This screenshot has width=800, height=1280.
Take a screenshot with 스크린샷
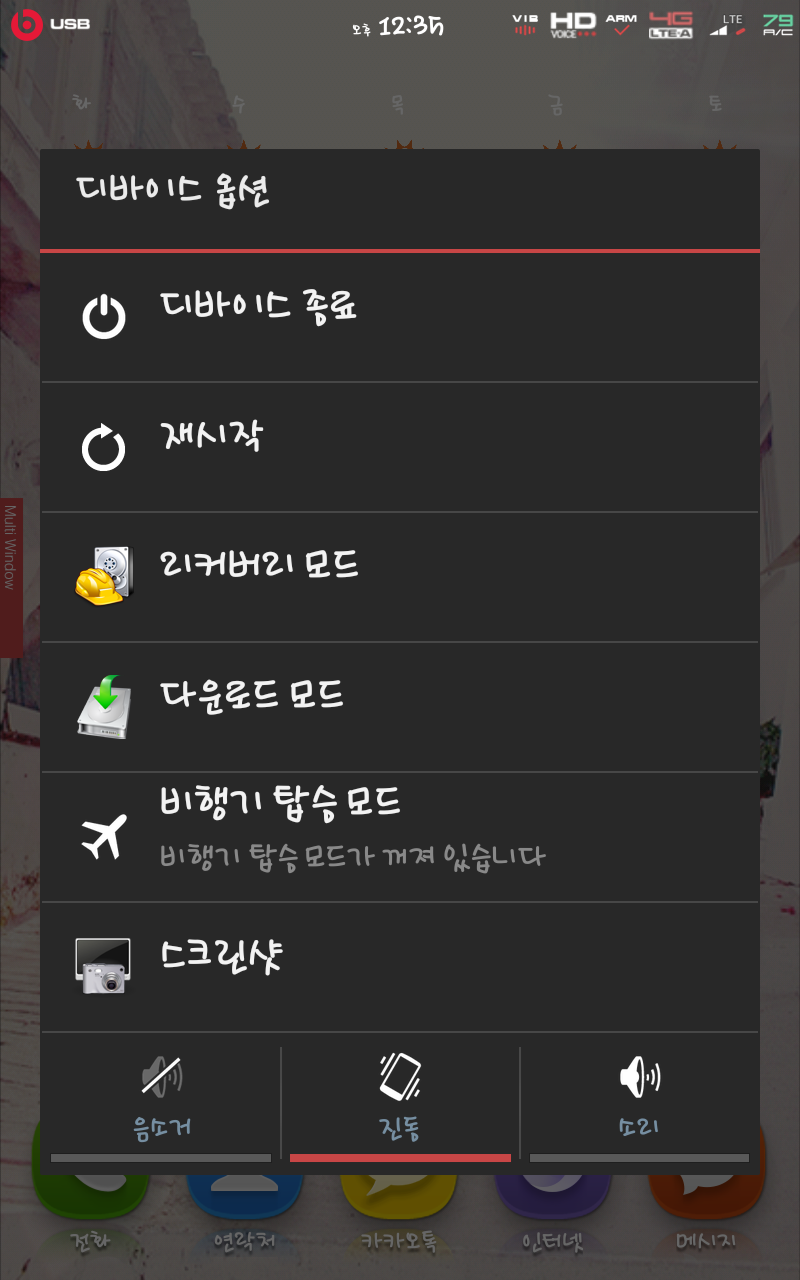[400, 966]
